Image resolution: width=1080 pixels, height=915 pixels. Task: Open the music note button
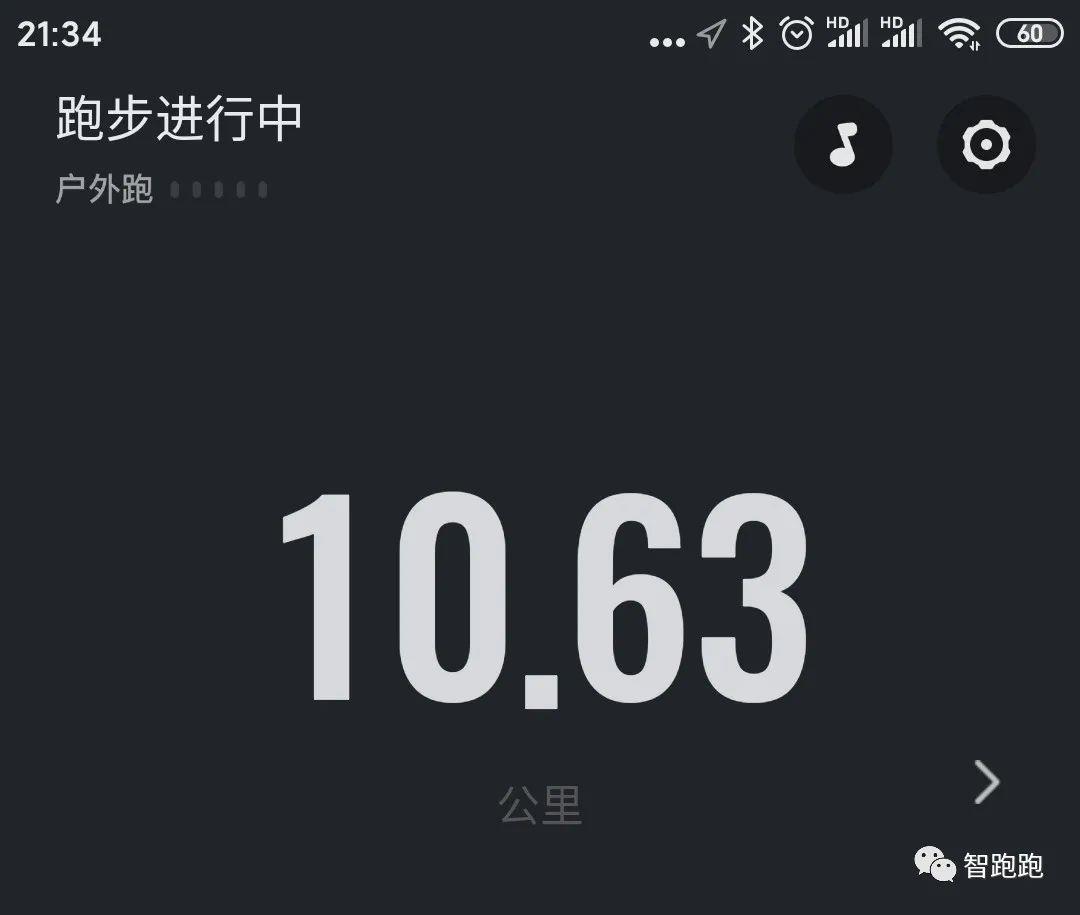point(843,146)
